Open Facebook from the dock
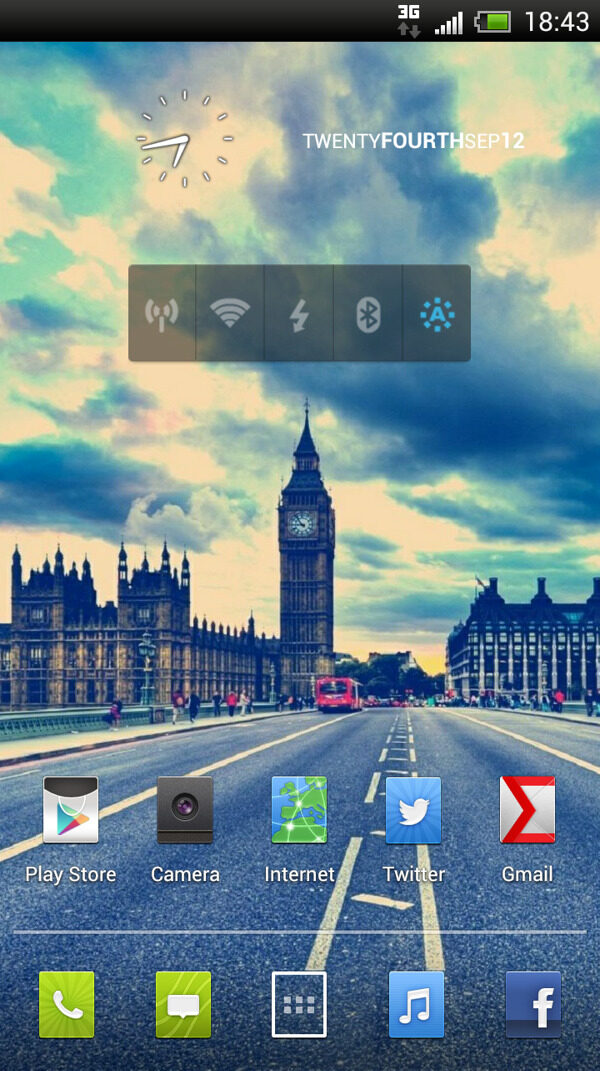The height and width of the screenshot is (1071, 600). click(533, 1004)
